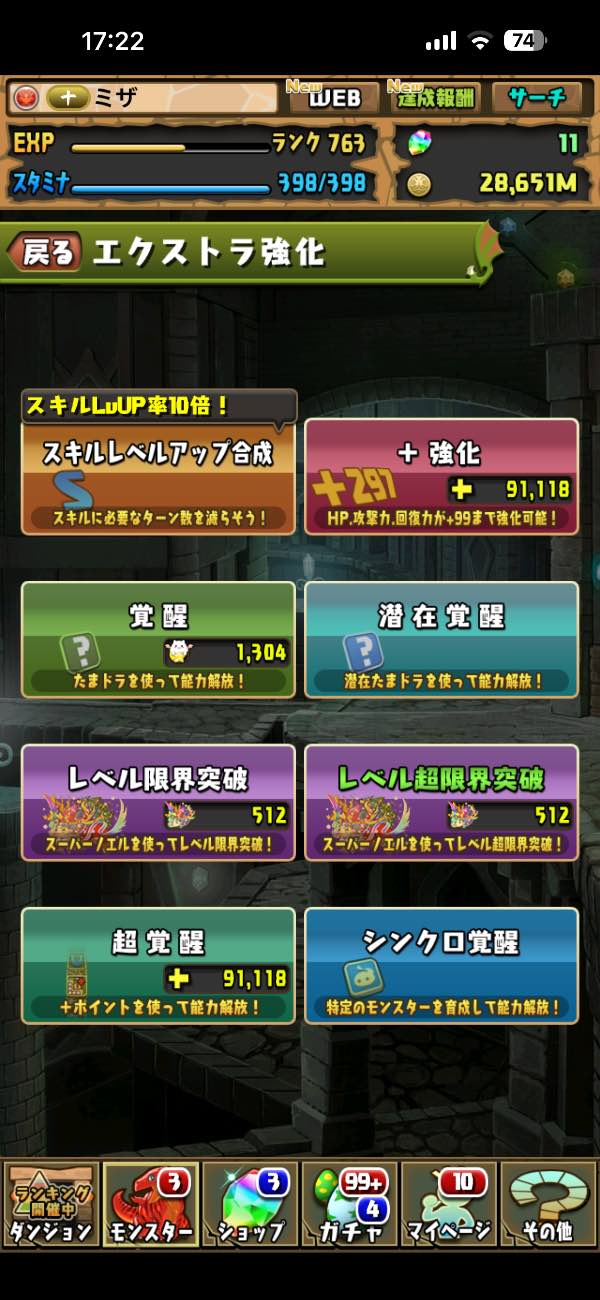This screenshot has height=1300, width=600.
Task: Tap the 戻る back button
Action: [47, 253]
